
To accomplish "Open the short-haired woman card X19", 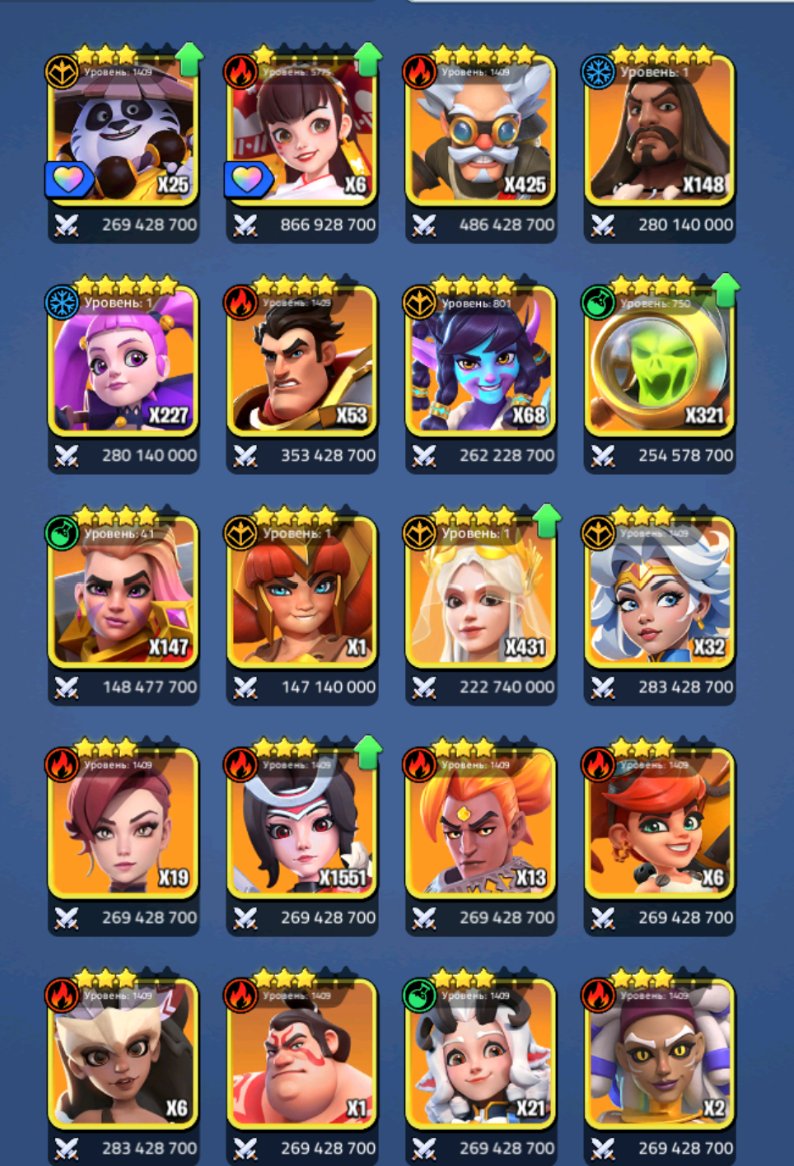I will (123, 823).
